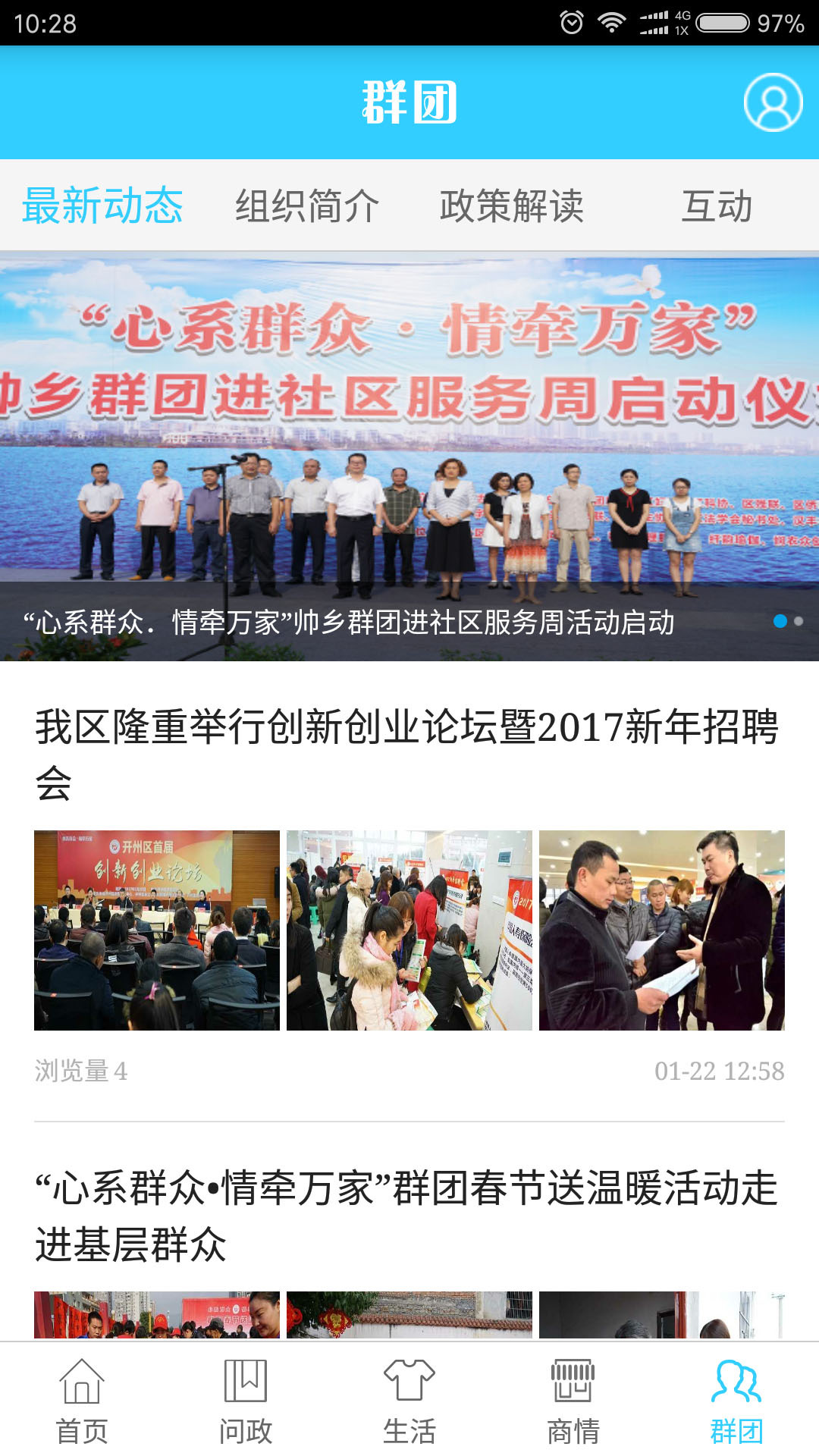Viewport: 819px width, 1456px height.
Task: Tap the 浏览量 4 view count
Action: 80,1072
